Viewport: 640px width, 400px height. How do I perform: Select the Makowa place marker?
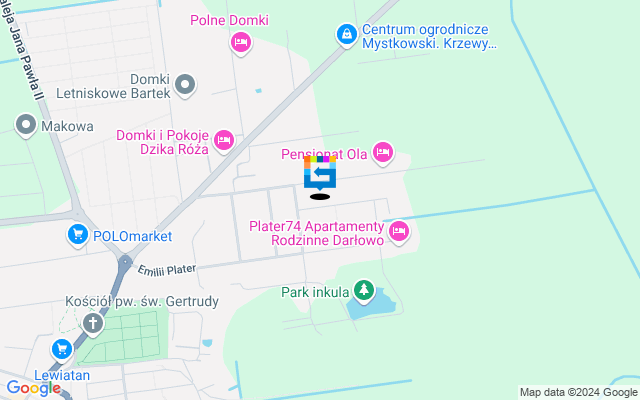[x=26, y=125]
